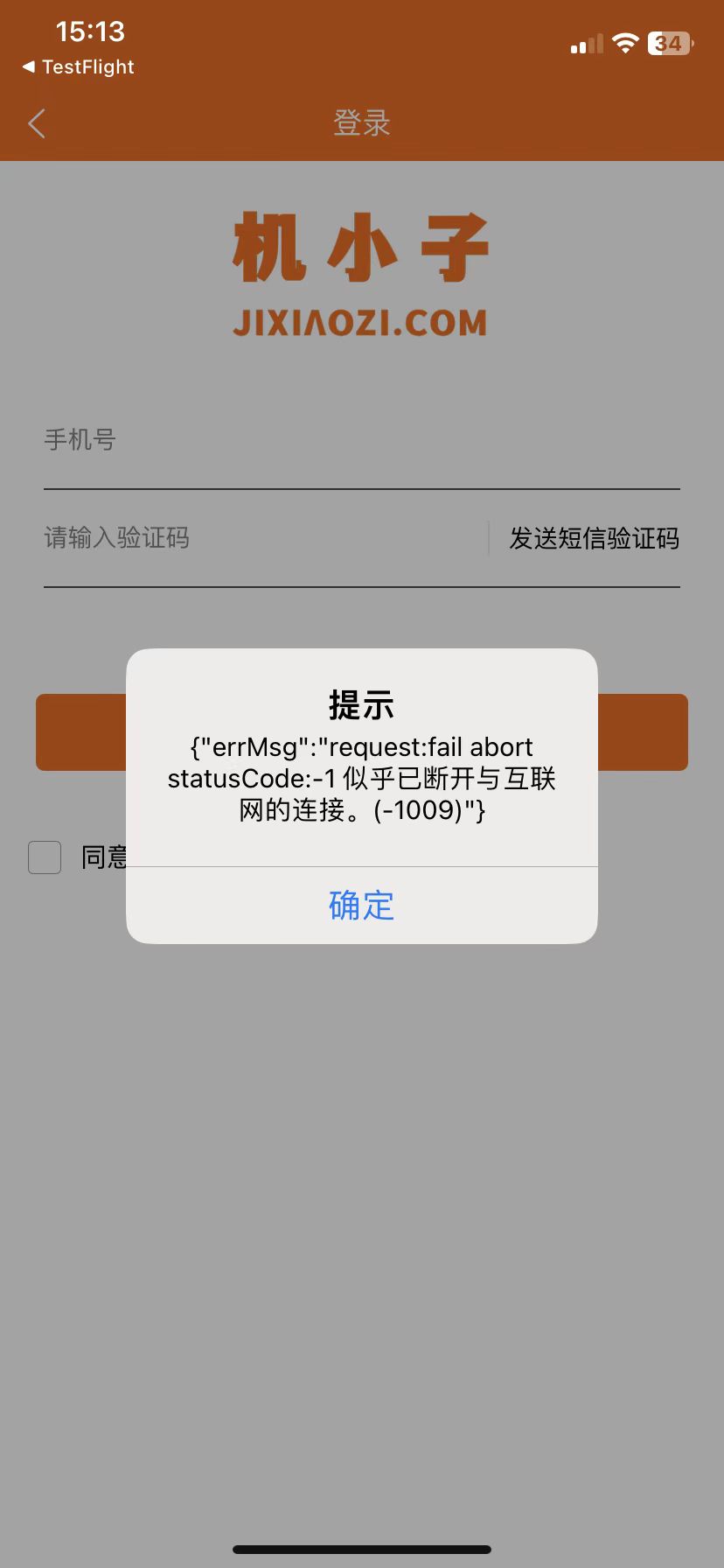Return to TestFlight from status bar
The height and width of the screenshot is (1568, 724).
78,67
